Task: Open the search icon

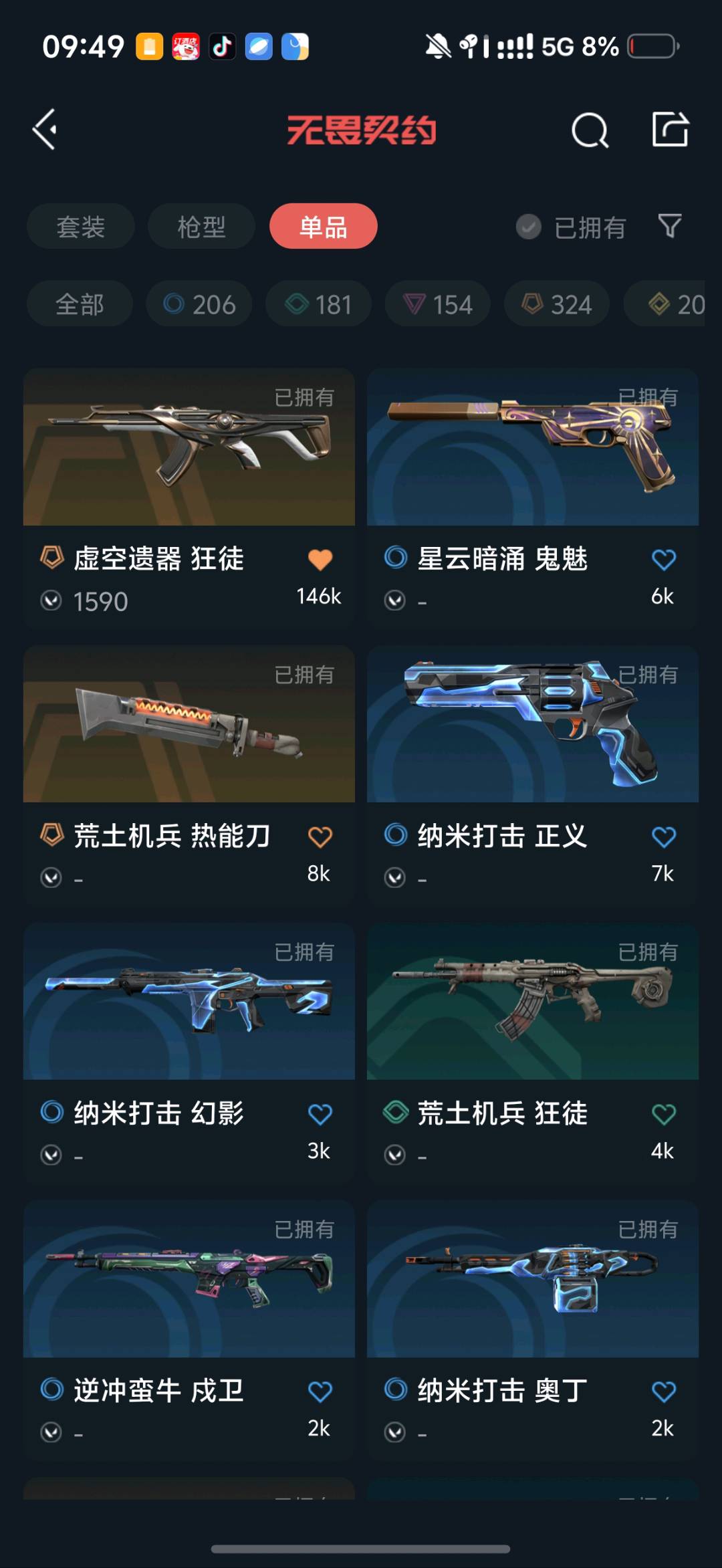Action: (x=590, y=130)
